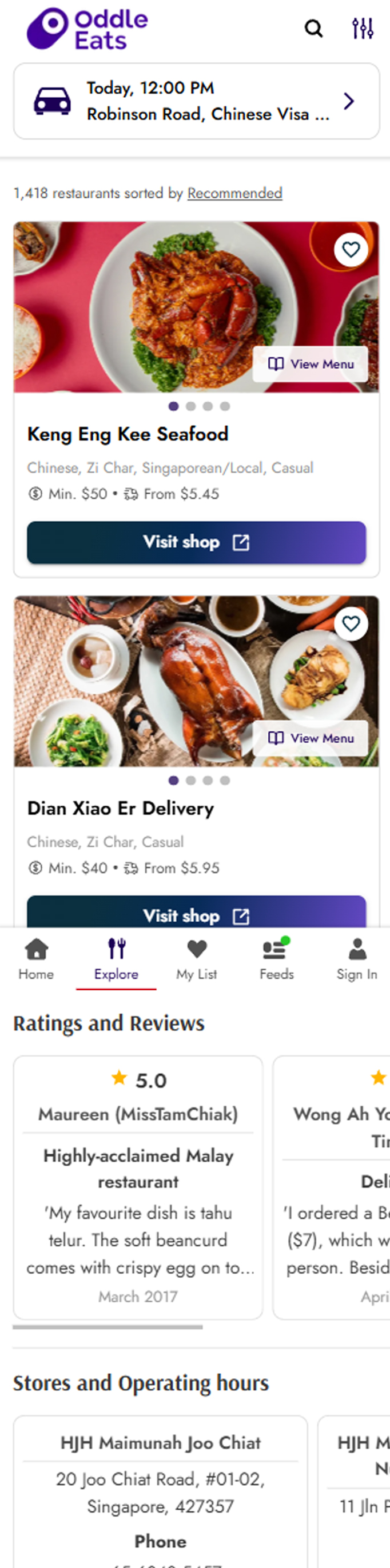Change the Recommended sort order

pyautogui.click(x=234, y=193)
